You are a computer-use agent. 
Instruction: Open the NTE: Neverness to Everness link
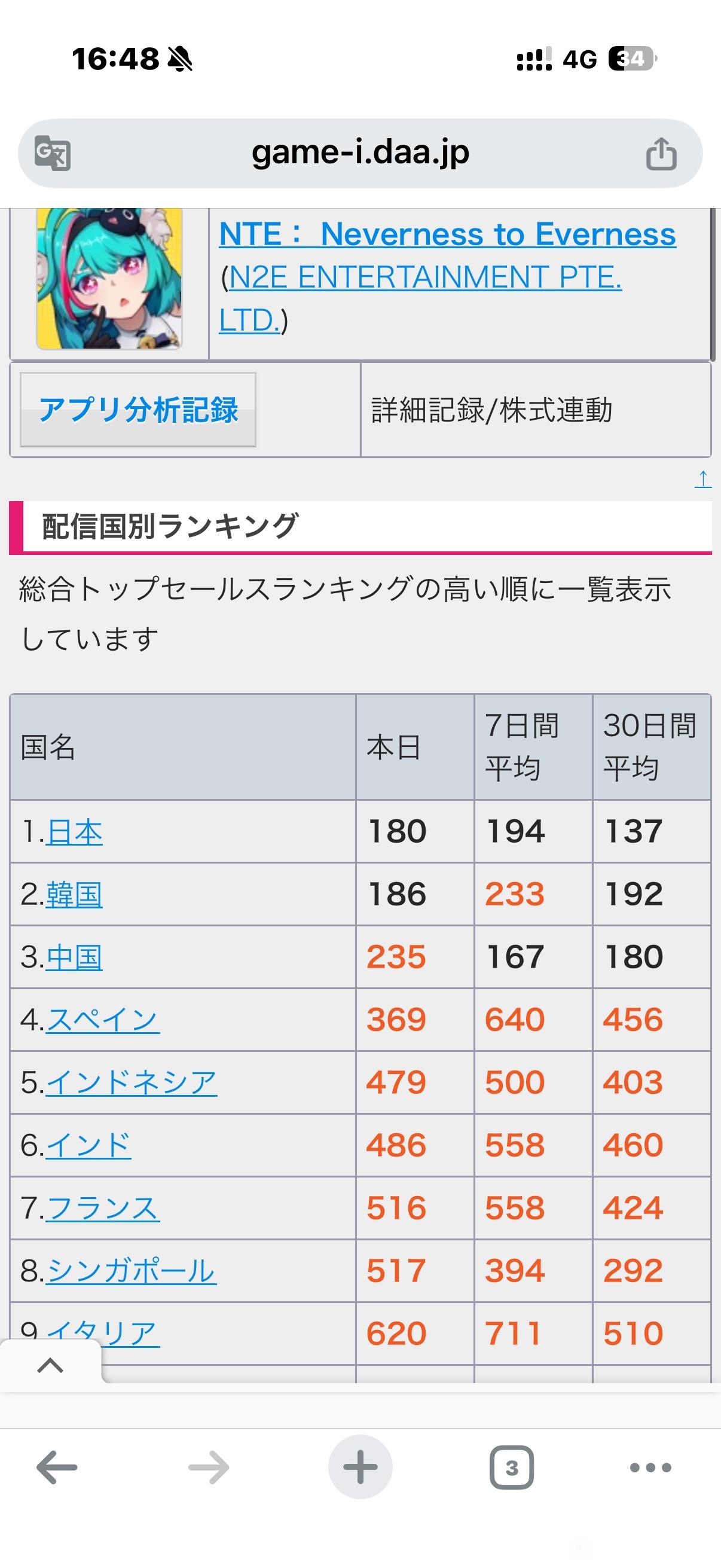[447, 234]
